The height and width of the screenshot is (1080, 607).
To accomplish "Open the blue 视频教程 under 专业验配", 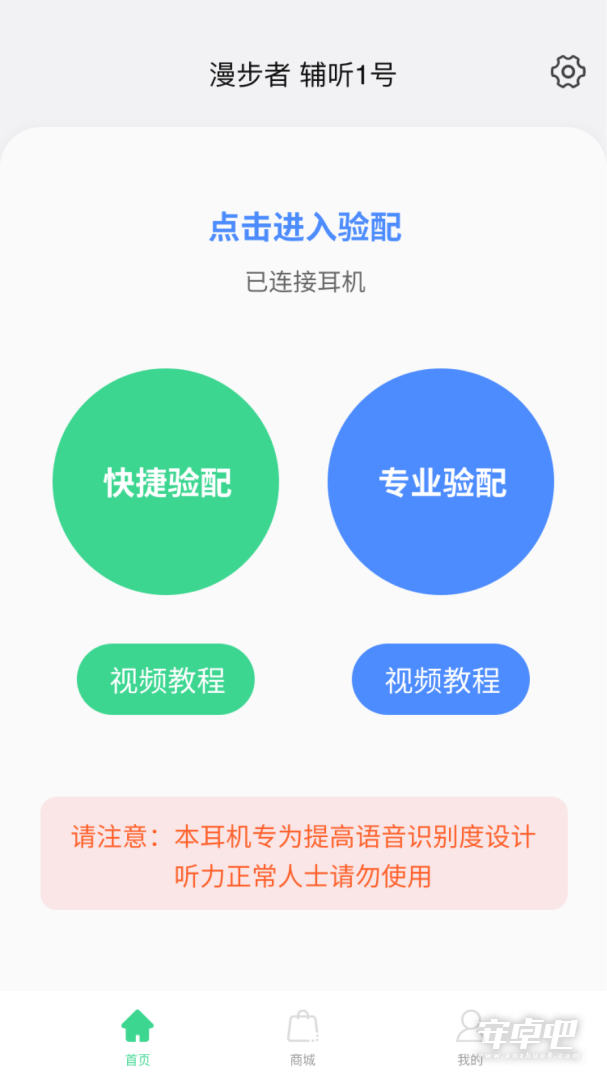I will (x=441, y=680).
